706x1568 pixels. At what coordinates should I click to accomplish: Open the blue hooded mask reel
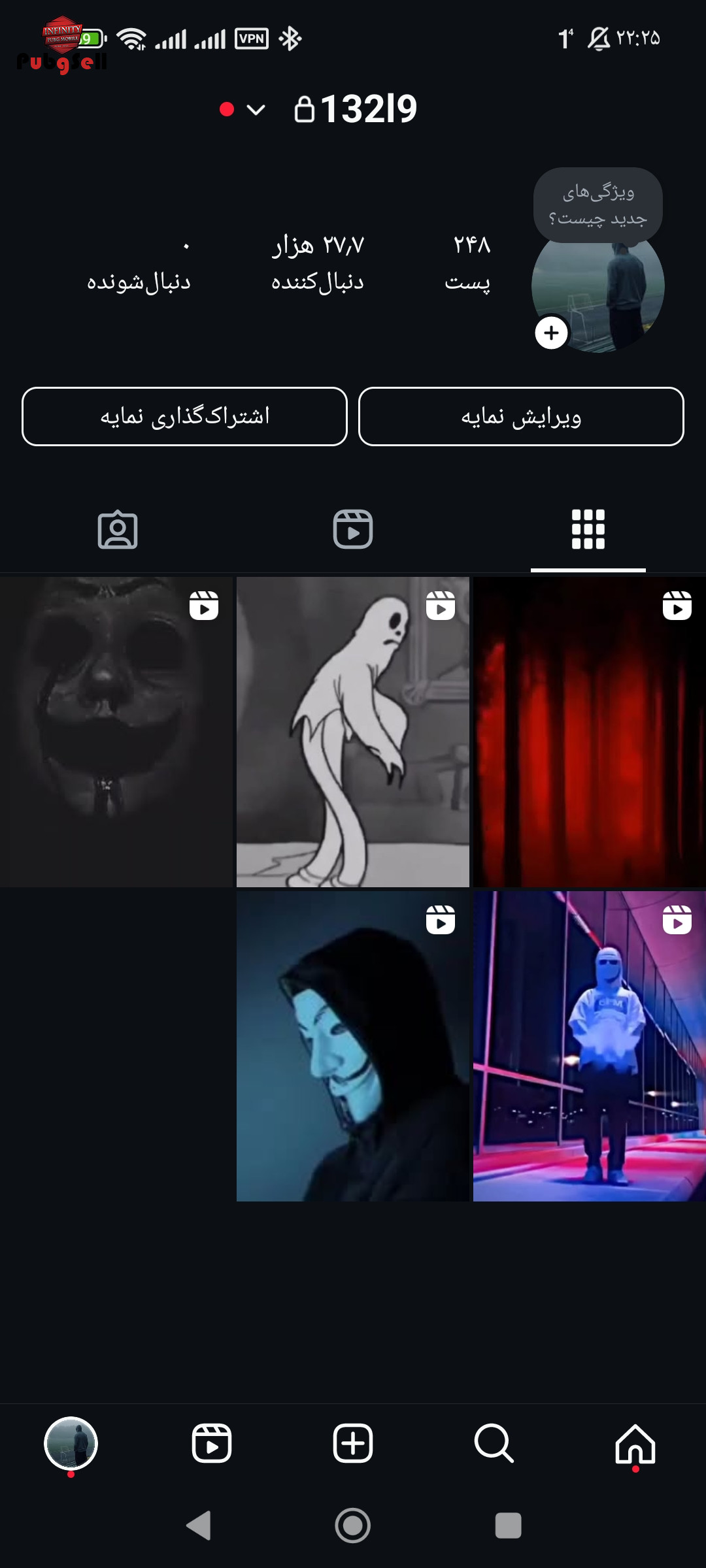353,1046
